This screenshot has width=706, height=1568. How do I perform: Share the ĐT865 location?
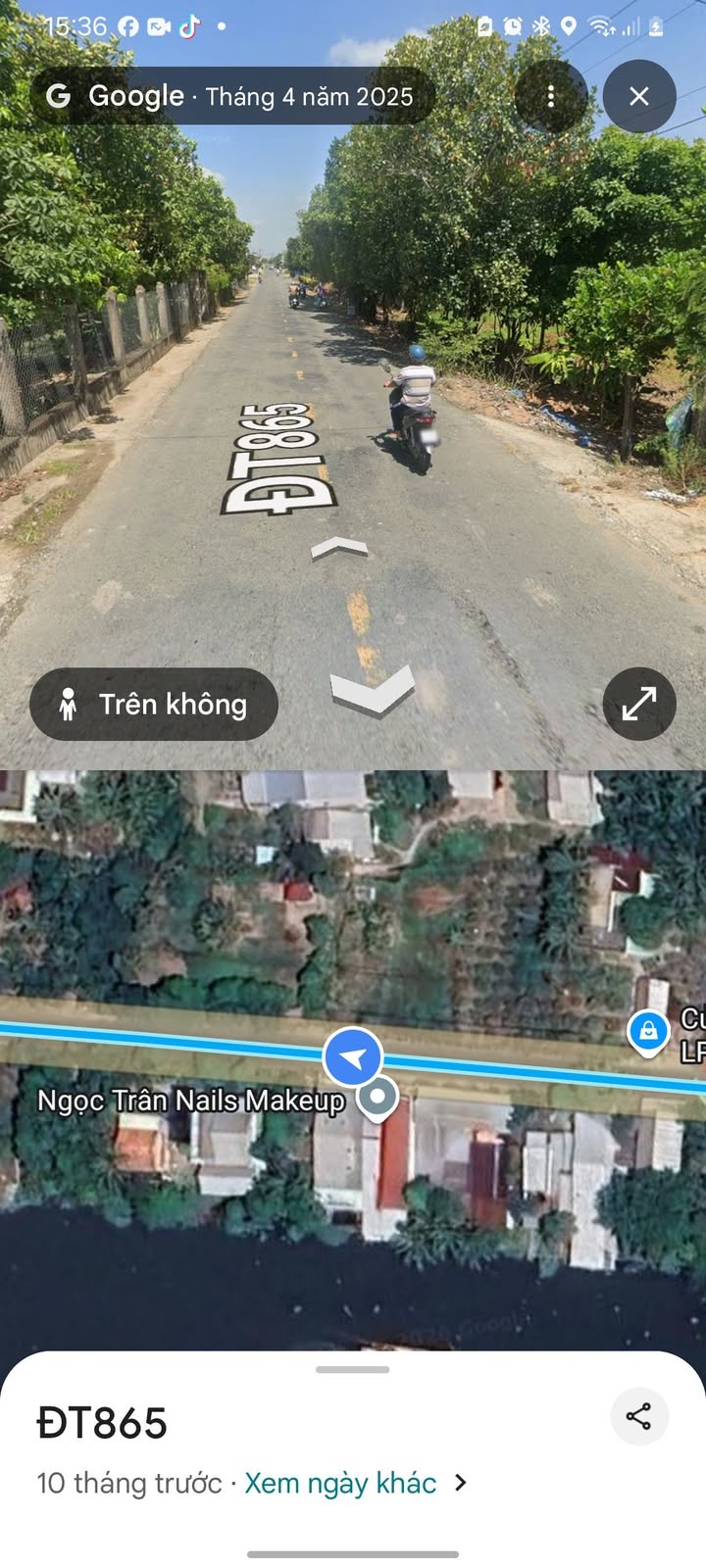(639, 1416)
